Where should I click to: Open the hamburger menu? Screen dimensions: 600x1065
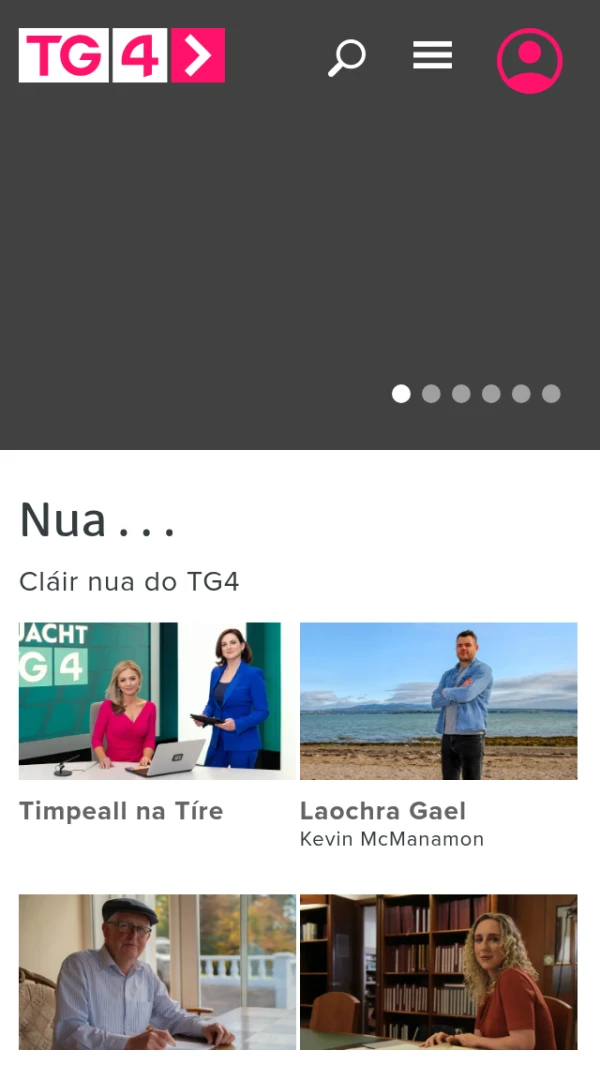432,56
